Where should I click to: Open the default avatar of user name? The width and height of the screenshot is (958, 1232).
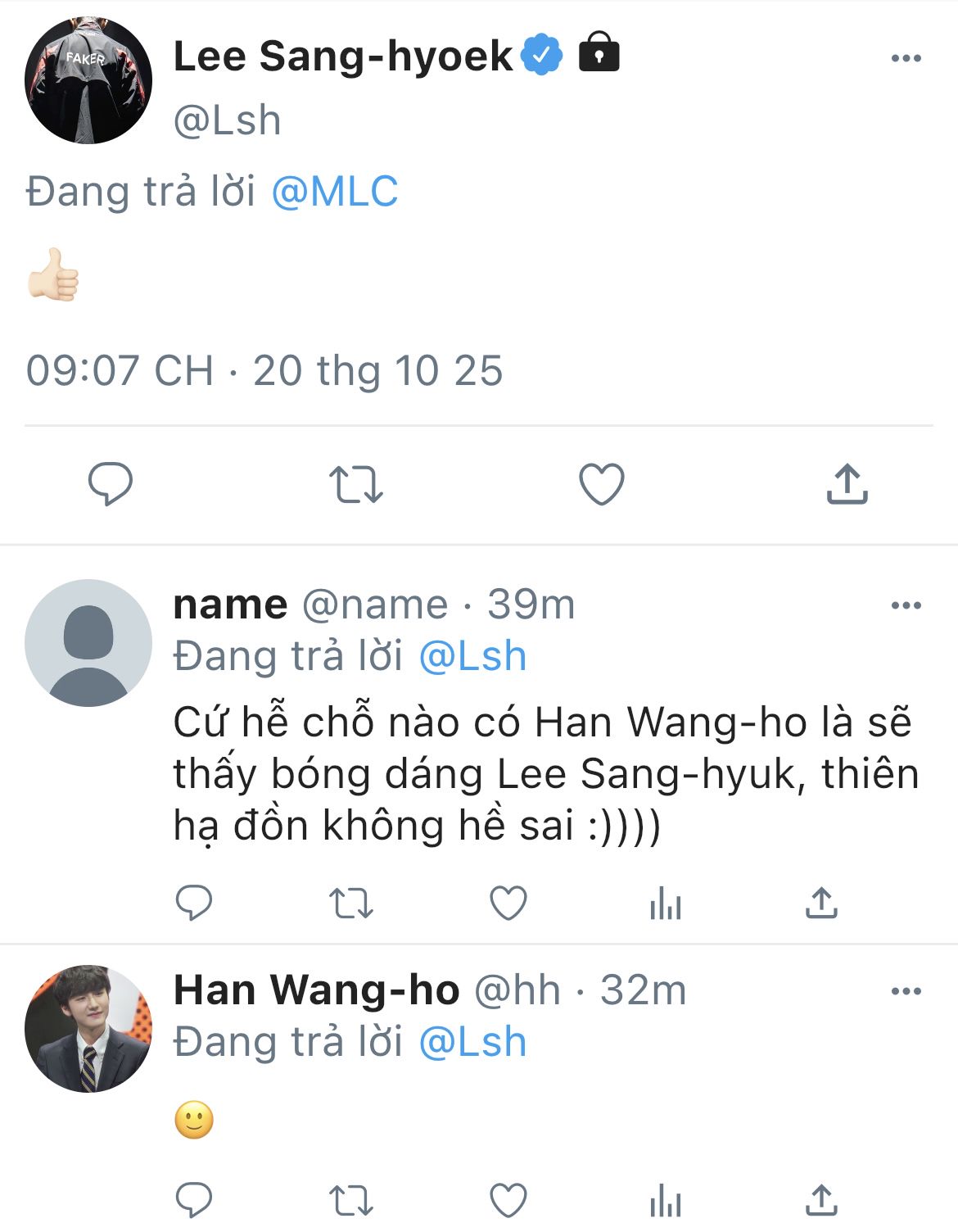(88, 643)
